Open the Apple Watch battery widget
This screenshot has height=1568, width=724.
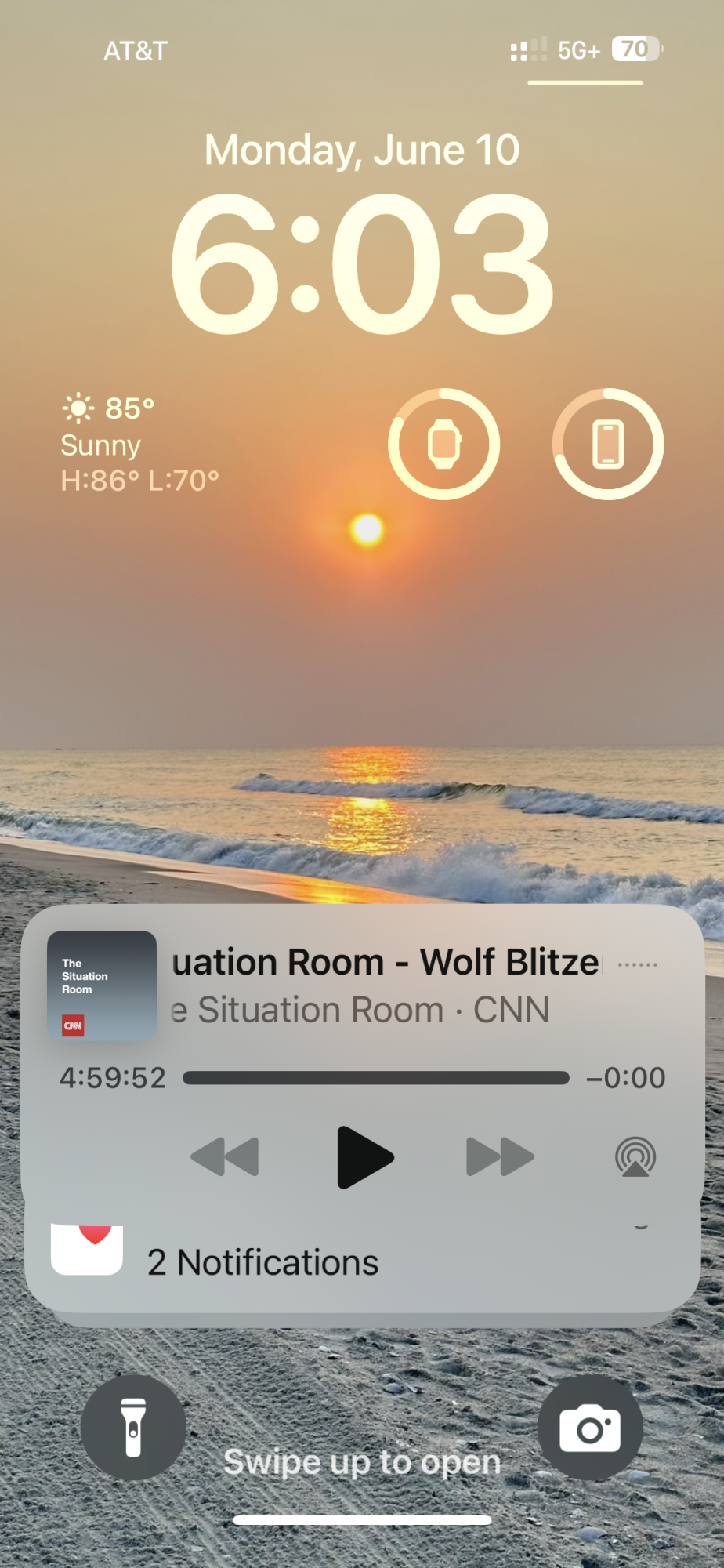tap(444, 445)
